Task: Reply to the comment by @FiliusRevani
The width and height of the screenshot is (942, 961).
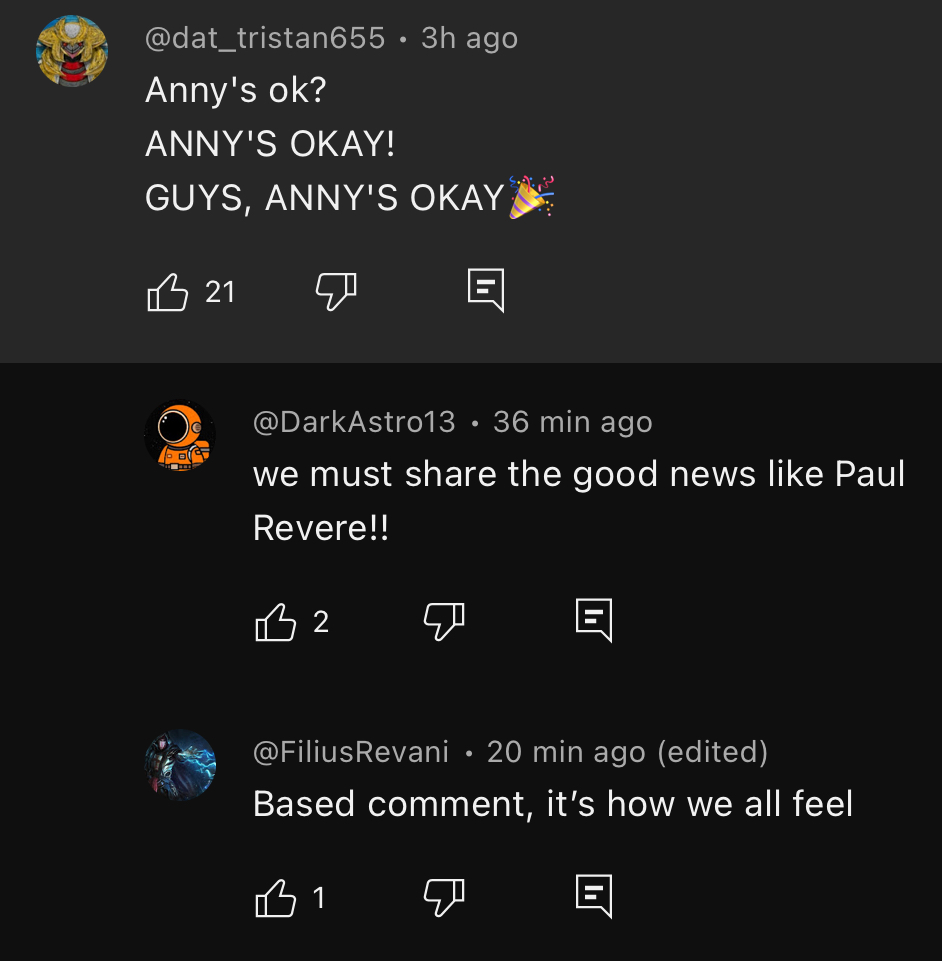Action: pos(594,897)
